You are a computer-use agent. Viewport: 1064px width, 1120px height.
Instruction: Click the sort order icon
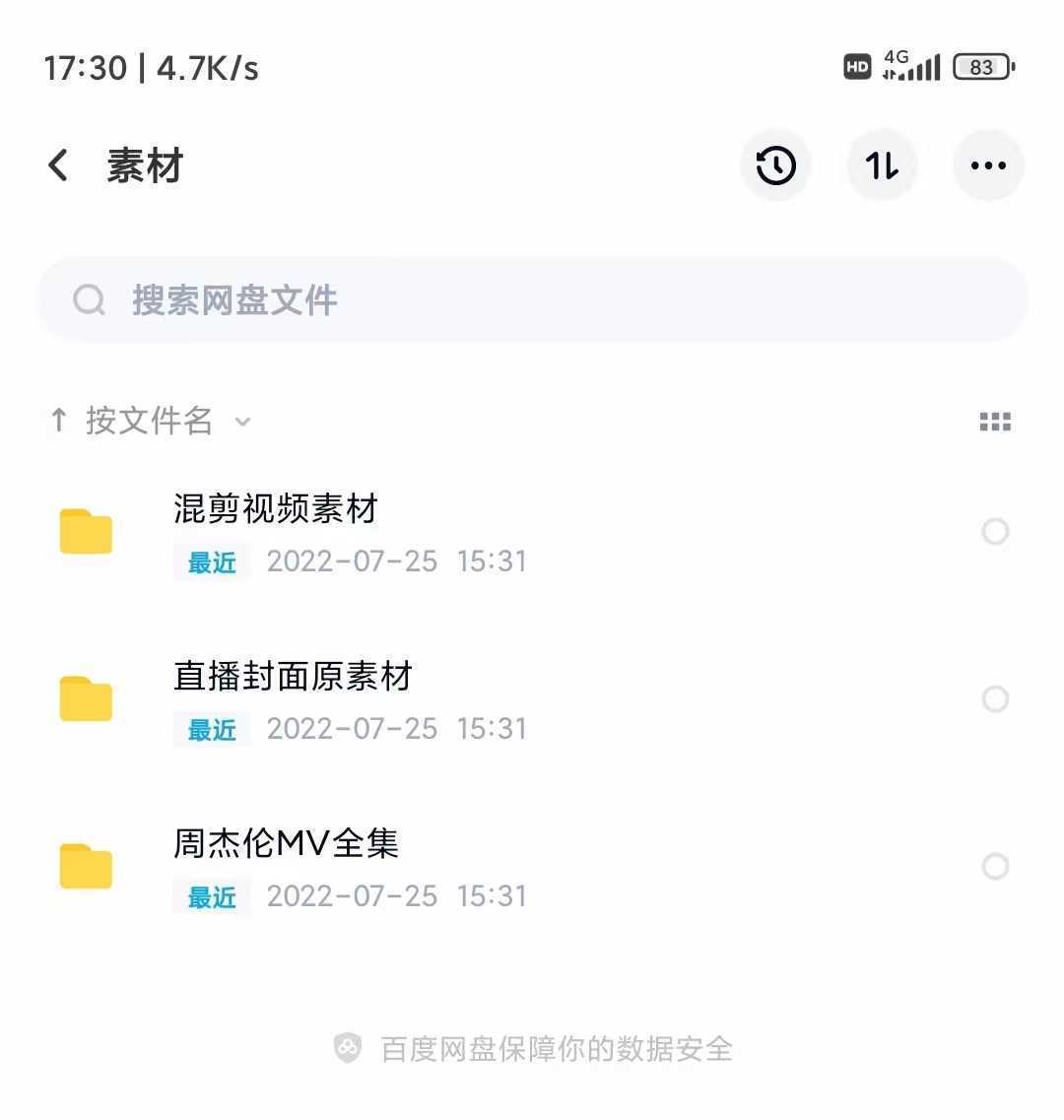(883, 165)
